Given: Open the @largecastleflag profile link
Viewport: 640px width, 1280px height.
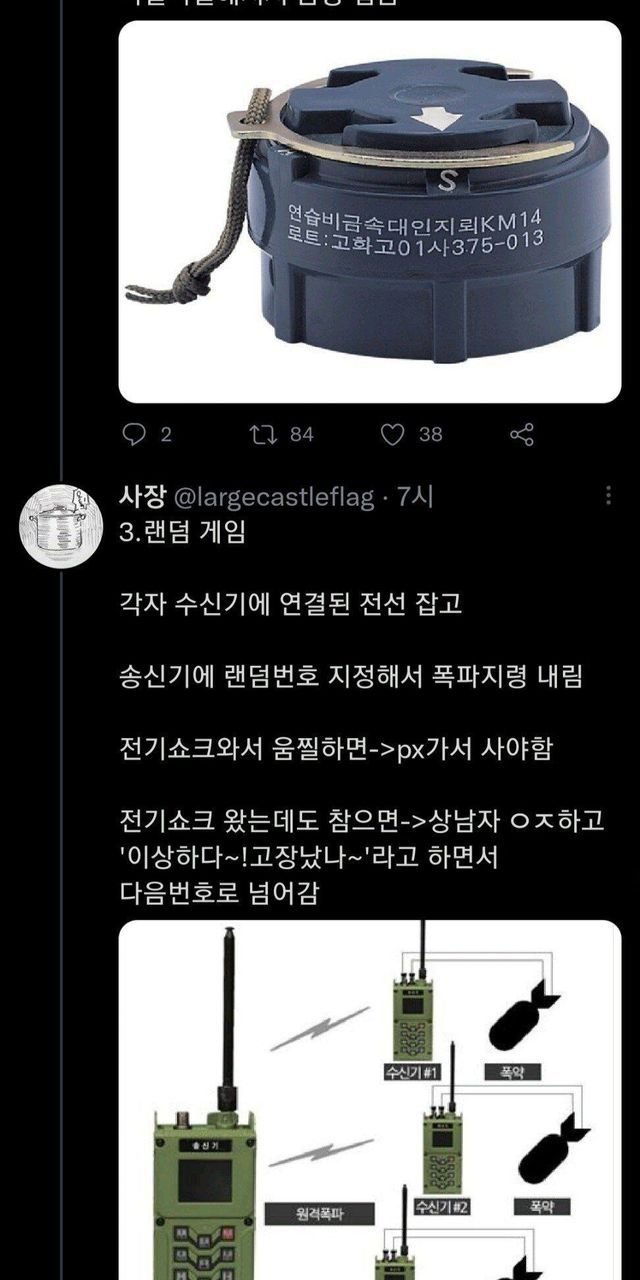Looking at the screenshot, I should 274,496.
